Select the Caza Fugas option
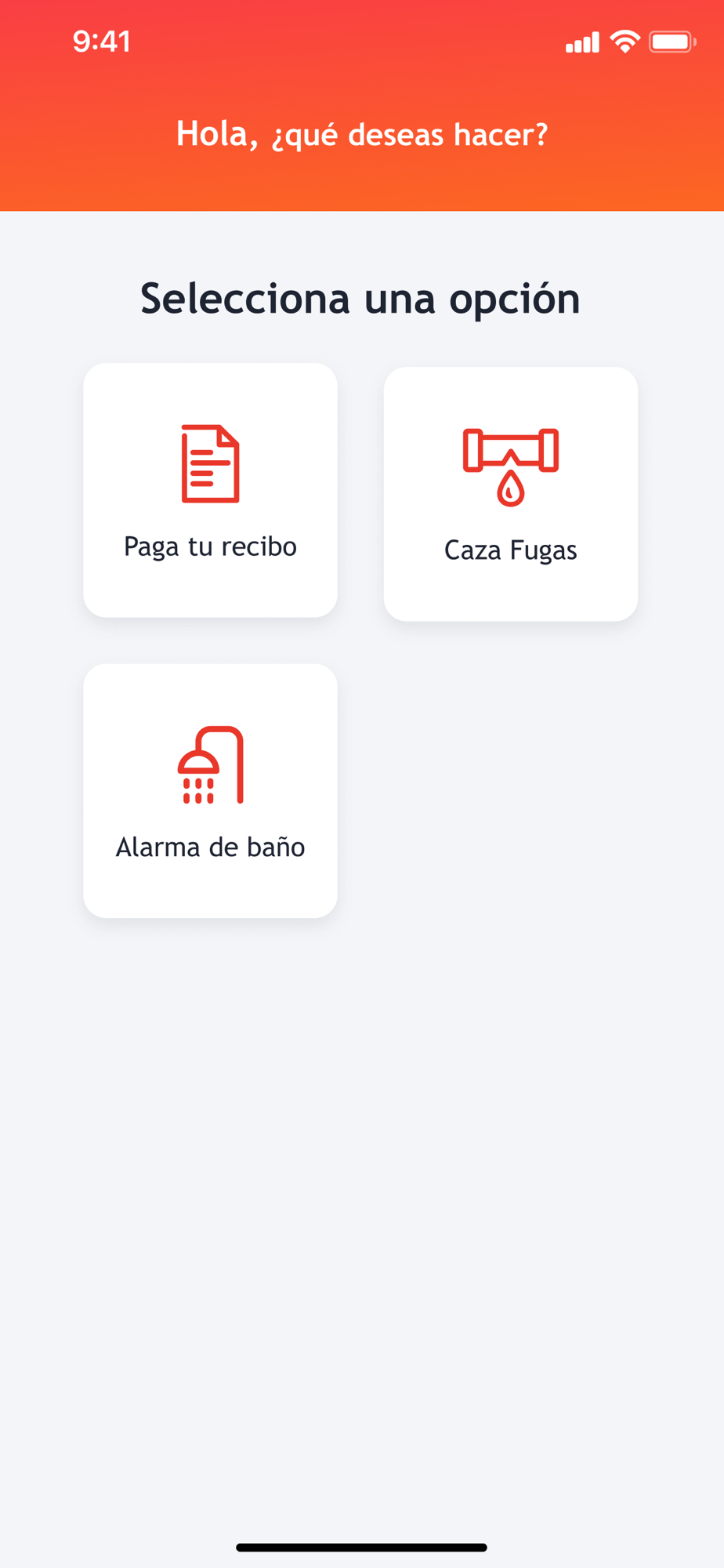 tap(510, 494)
